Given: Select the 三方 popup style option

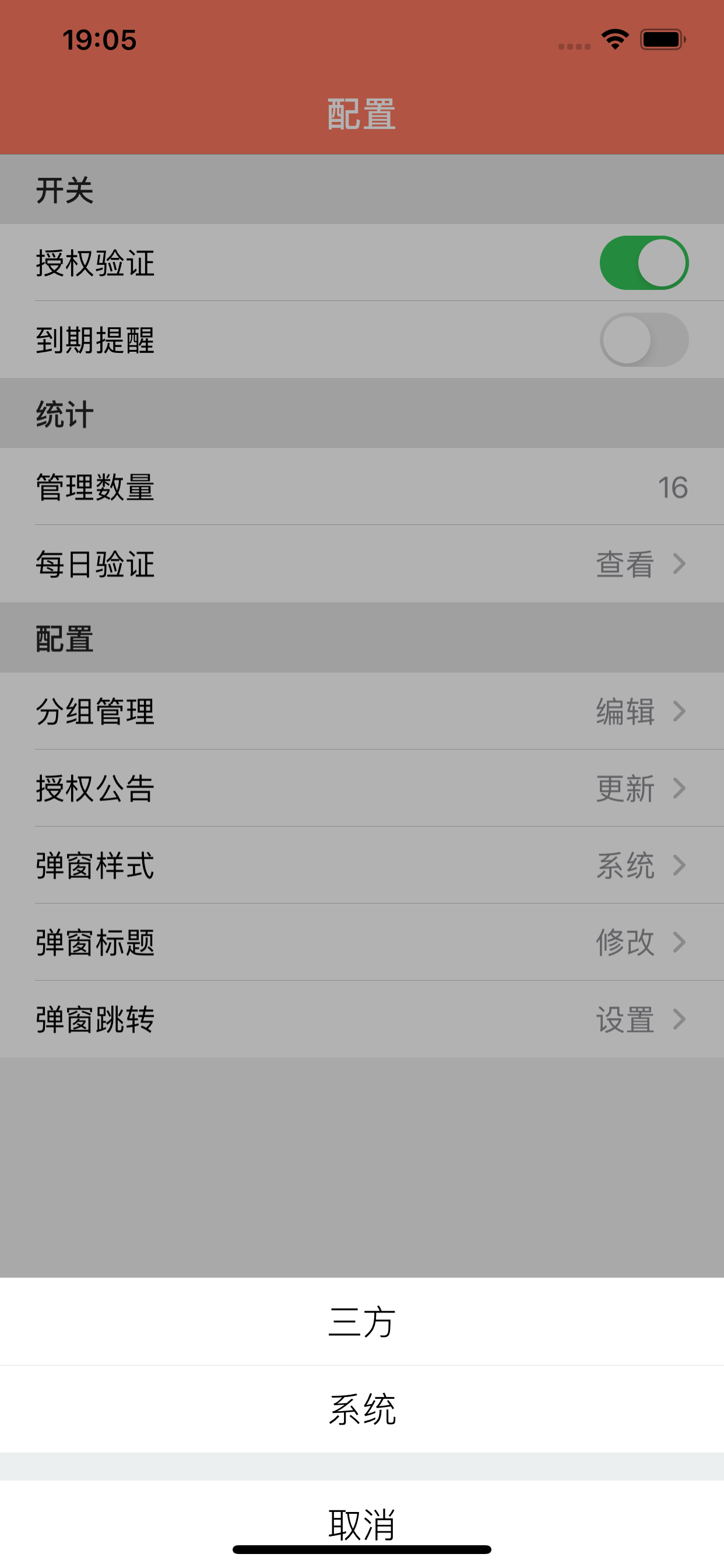Looking at the screenshot, I should [362, 1321].
